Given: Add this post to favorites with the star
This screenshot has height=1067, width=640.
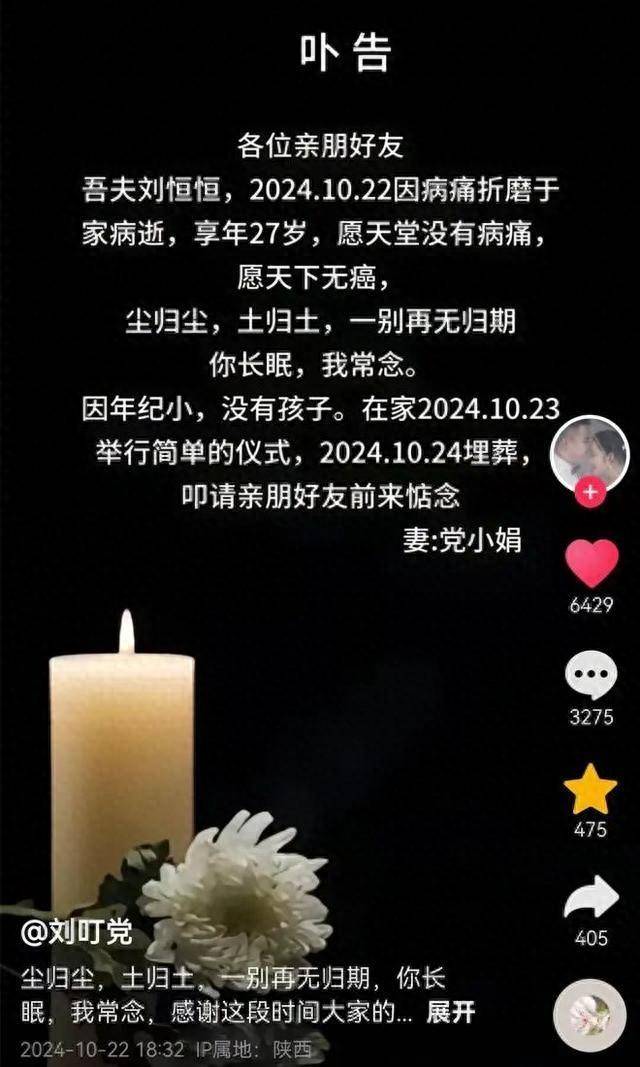Looking at the screenshot, I should click(590, 789).
